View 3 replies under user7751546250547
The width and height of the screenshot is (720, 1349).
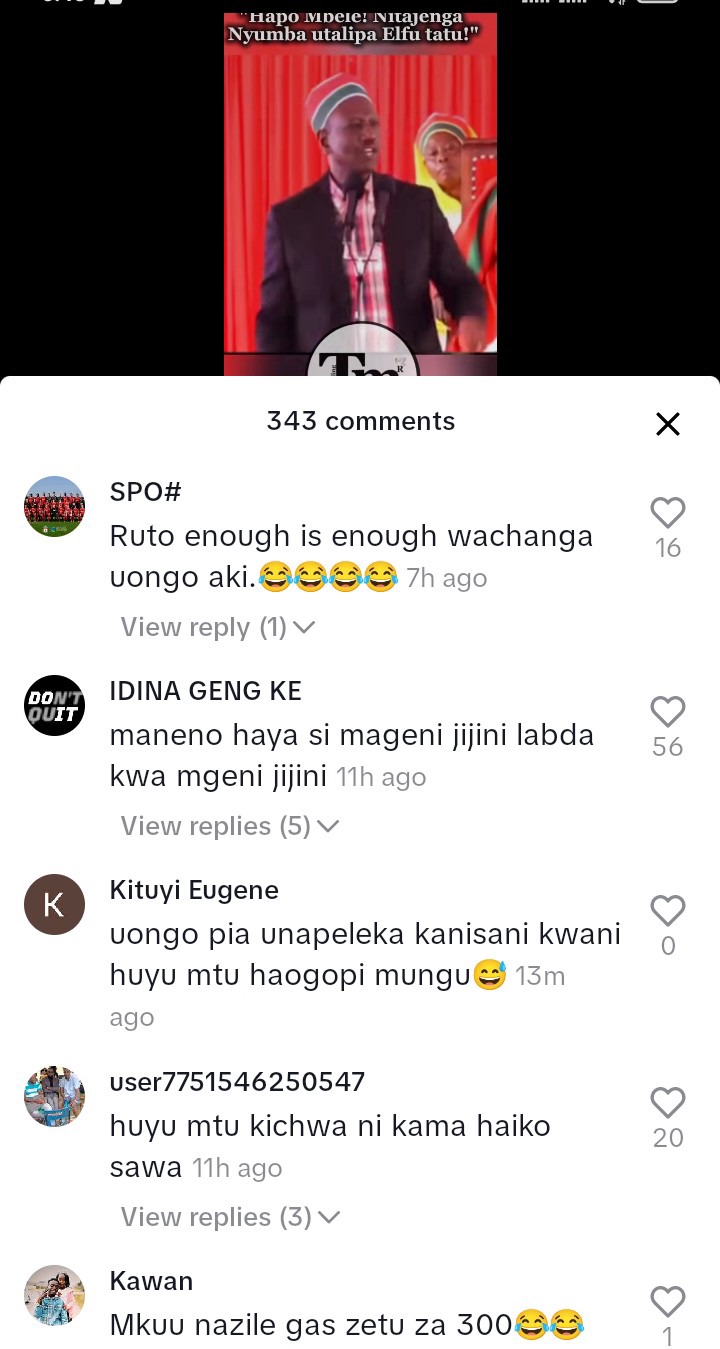click(229, 1217)
